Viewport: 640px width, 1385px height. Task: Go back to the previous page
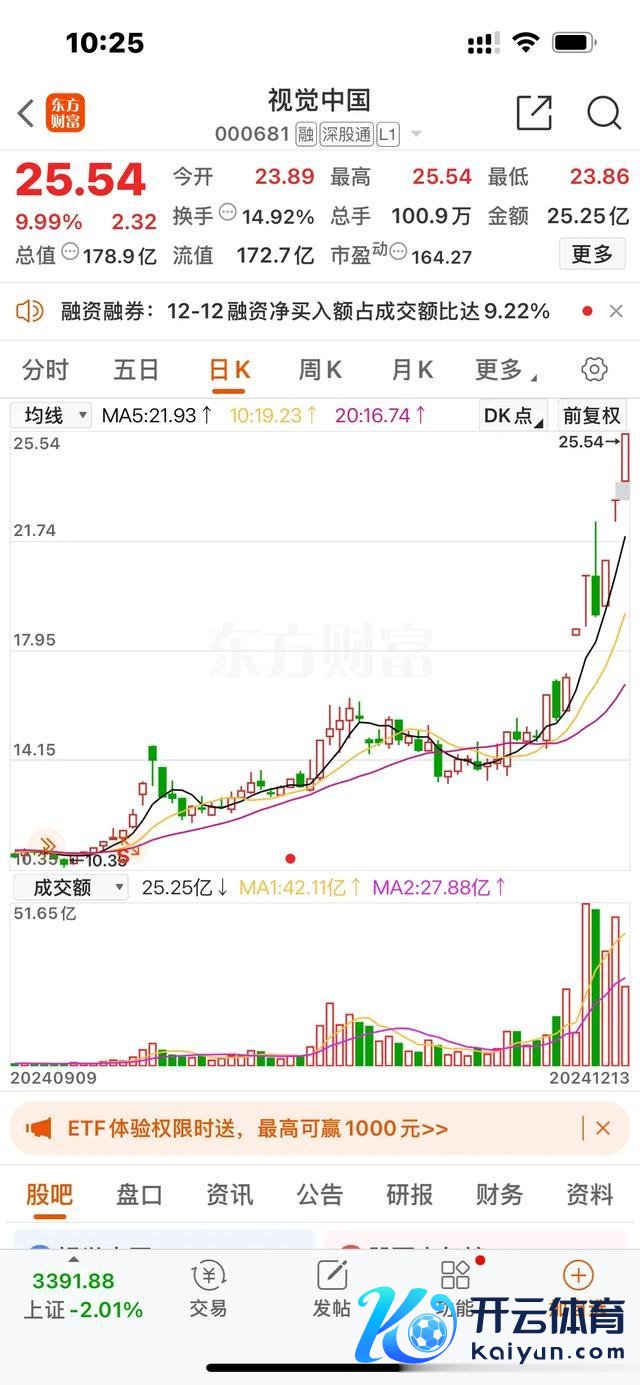click(26, 113)
